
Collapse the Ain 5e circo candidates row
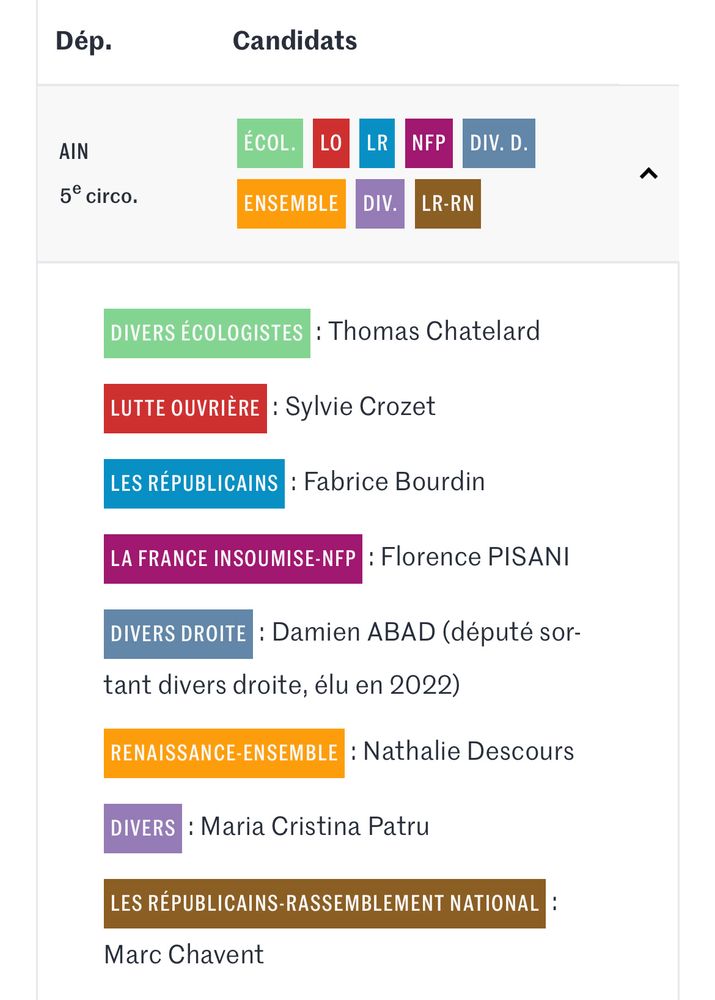click(x=648, y=174)
